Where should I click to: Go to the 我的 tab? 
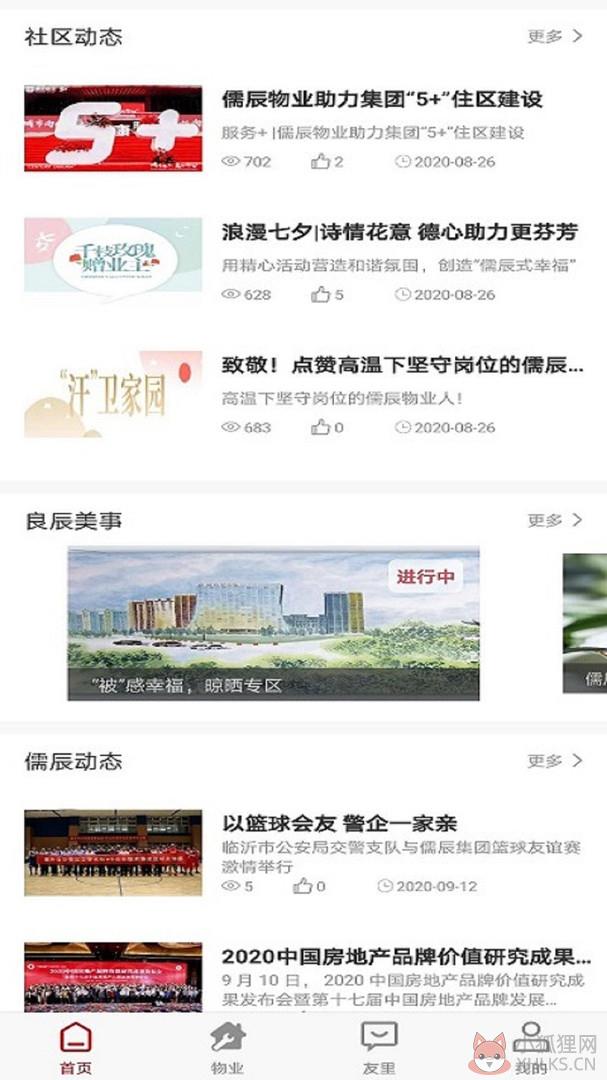(x=531, y=1048)
